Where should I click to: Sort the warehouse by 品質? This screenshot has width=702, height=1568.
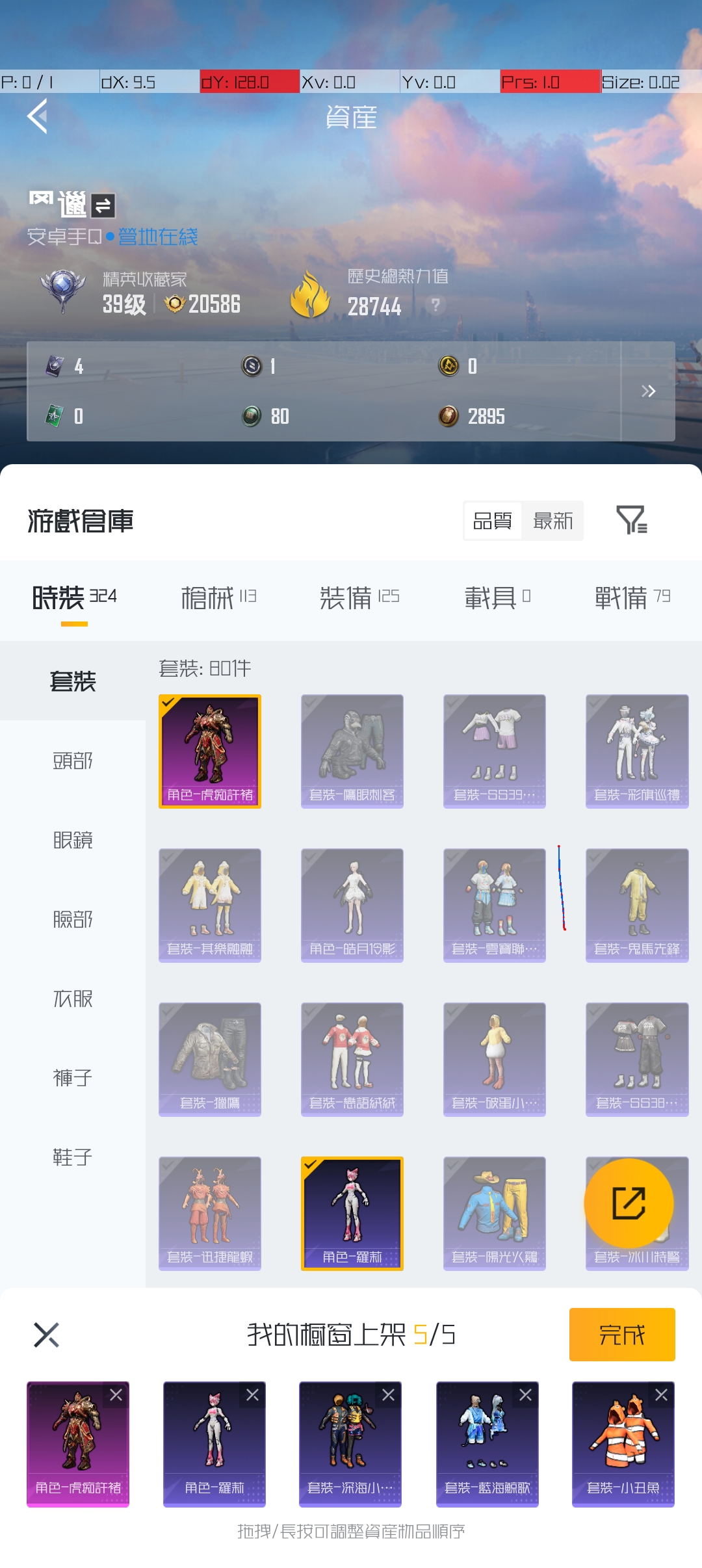493,521
